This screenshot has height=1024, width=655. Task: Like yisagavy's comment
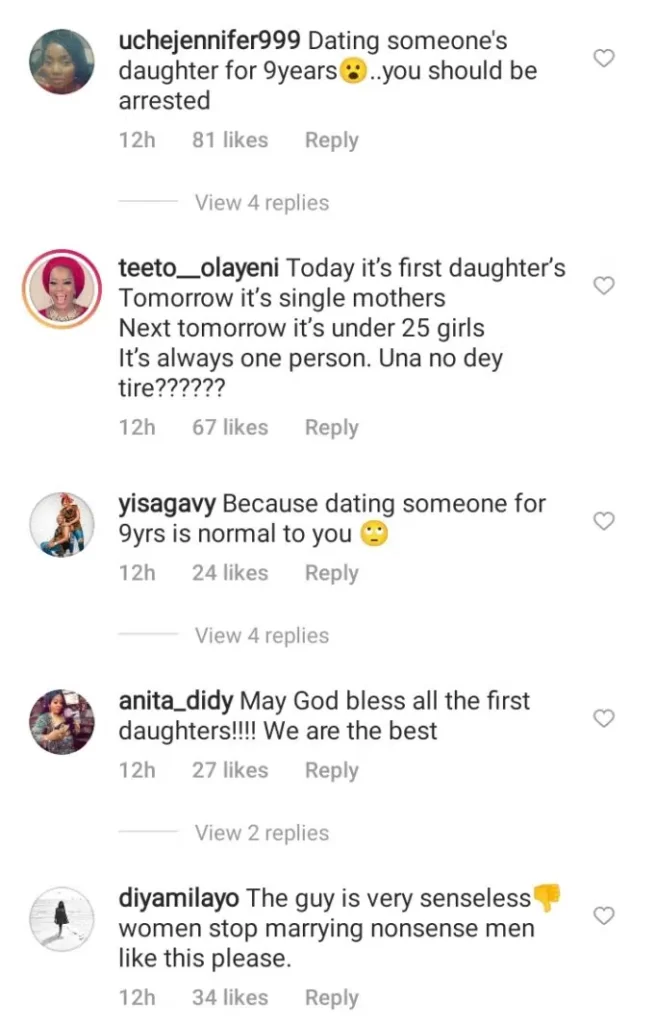click(603, 521)
